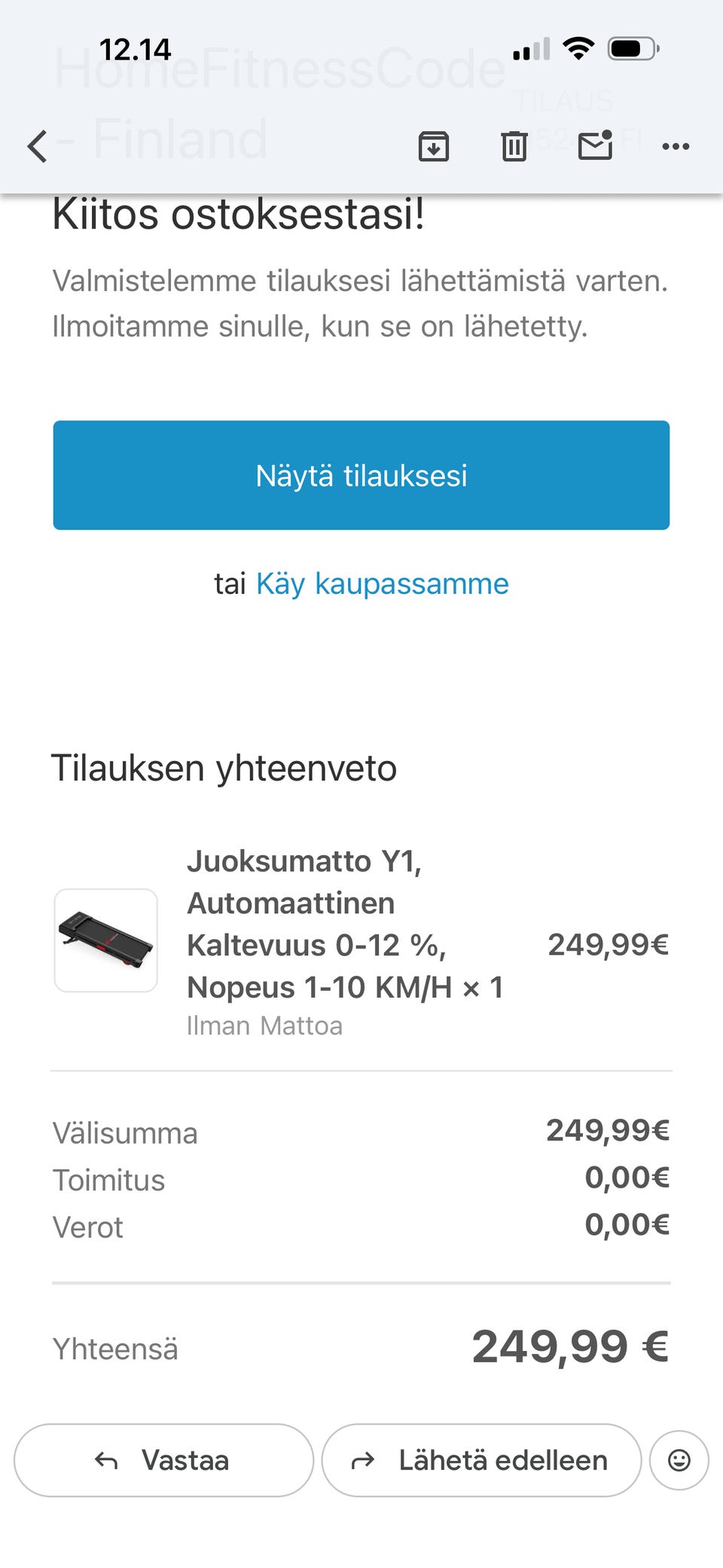The image size is (723, 1568).
Task: Mark email unread via envelope icon
Action: click(x=595, y=146)
